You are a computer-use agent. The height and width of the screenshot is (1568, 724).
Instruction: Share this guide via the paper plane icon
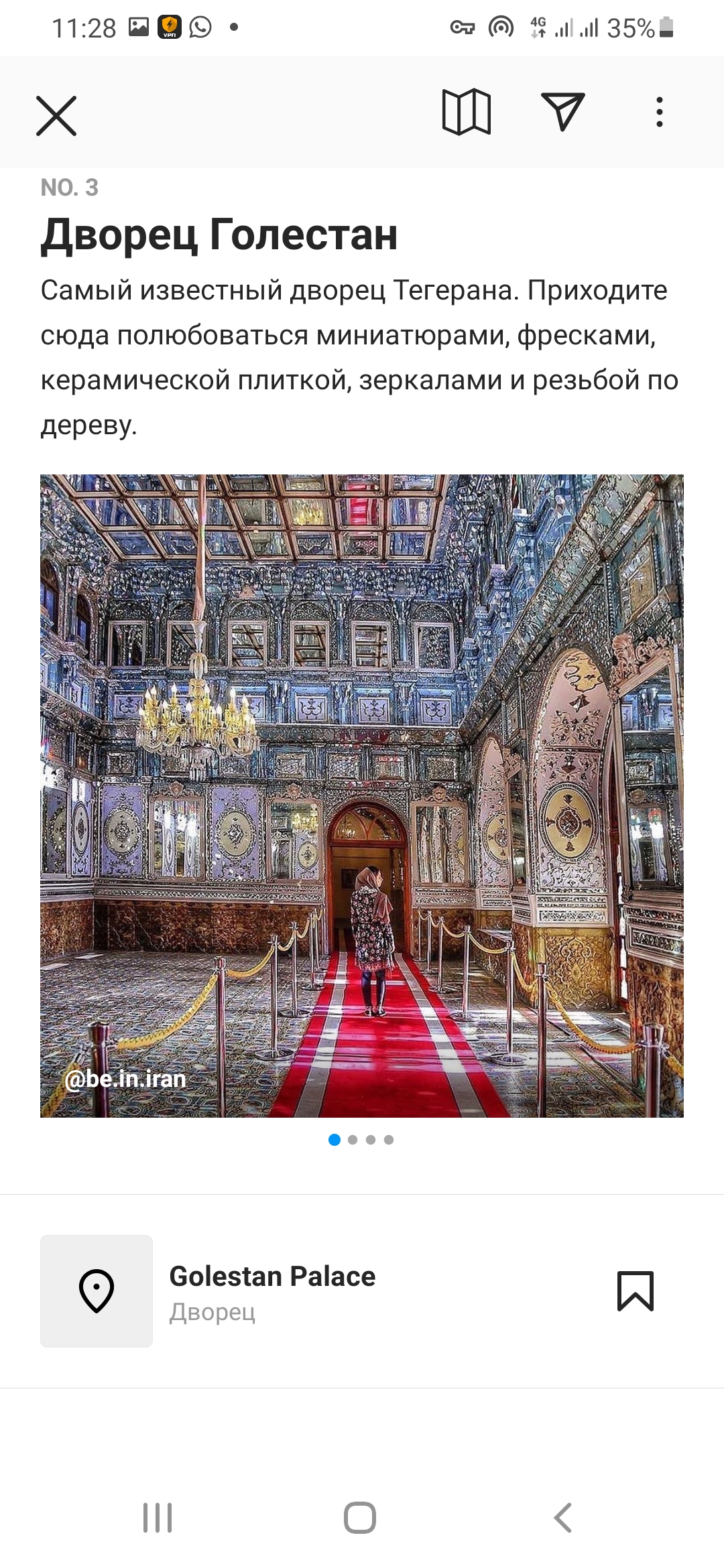pos(562,111)
